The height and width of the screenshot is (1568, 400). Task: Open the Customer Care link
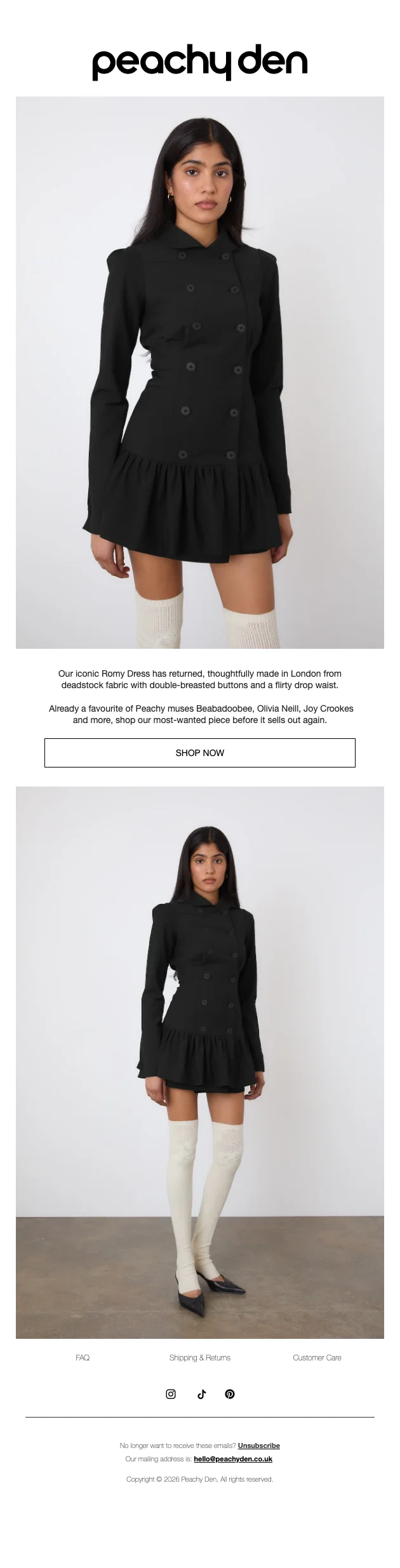[317, 1357]
